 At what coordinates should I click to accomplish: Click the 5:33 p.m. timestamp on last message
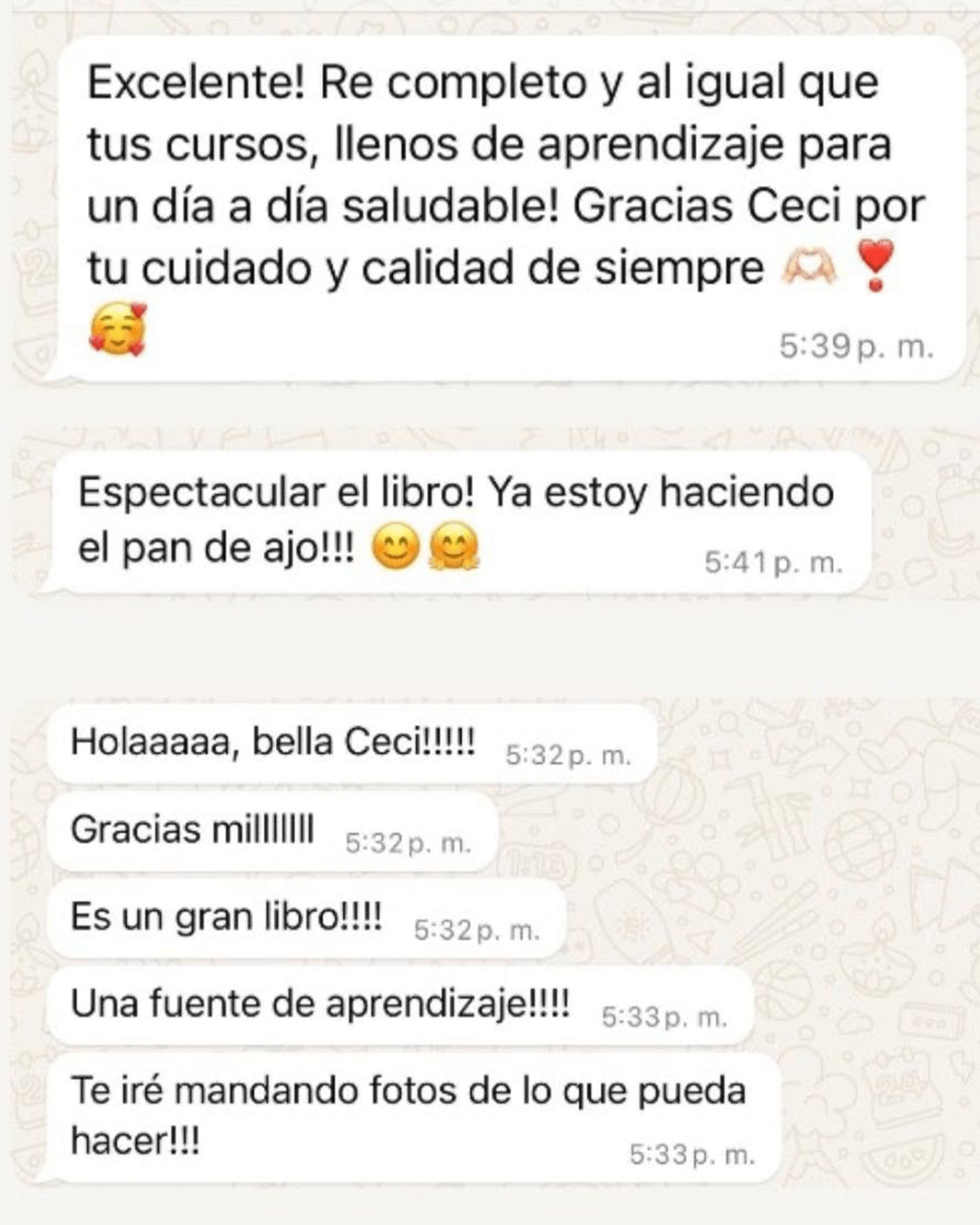pos(693,1154)
